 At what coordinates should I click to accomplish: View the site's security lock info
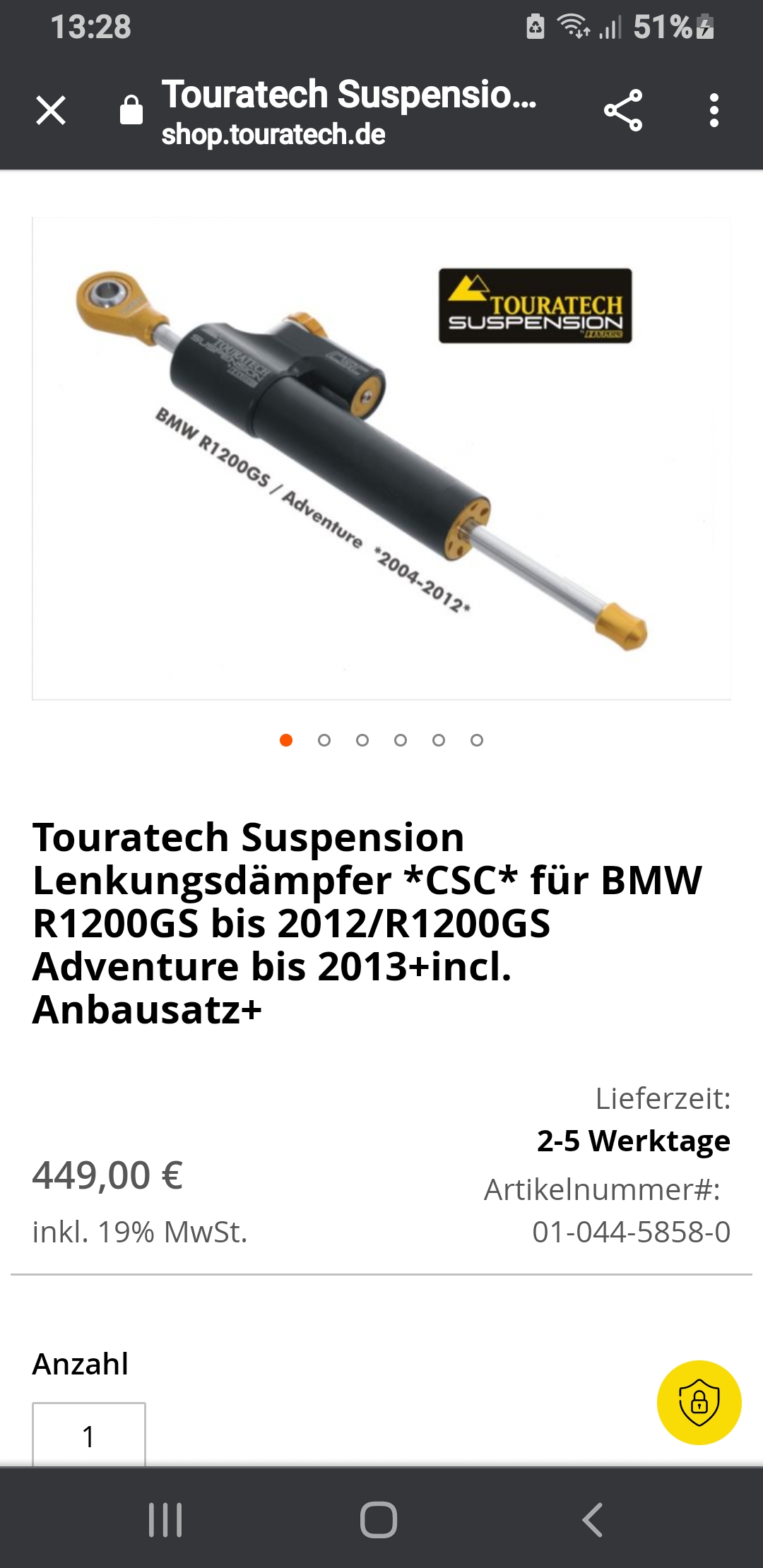click(x=131, y=110)
